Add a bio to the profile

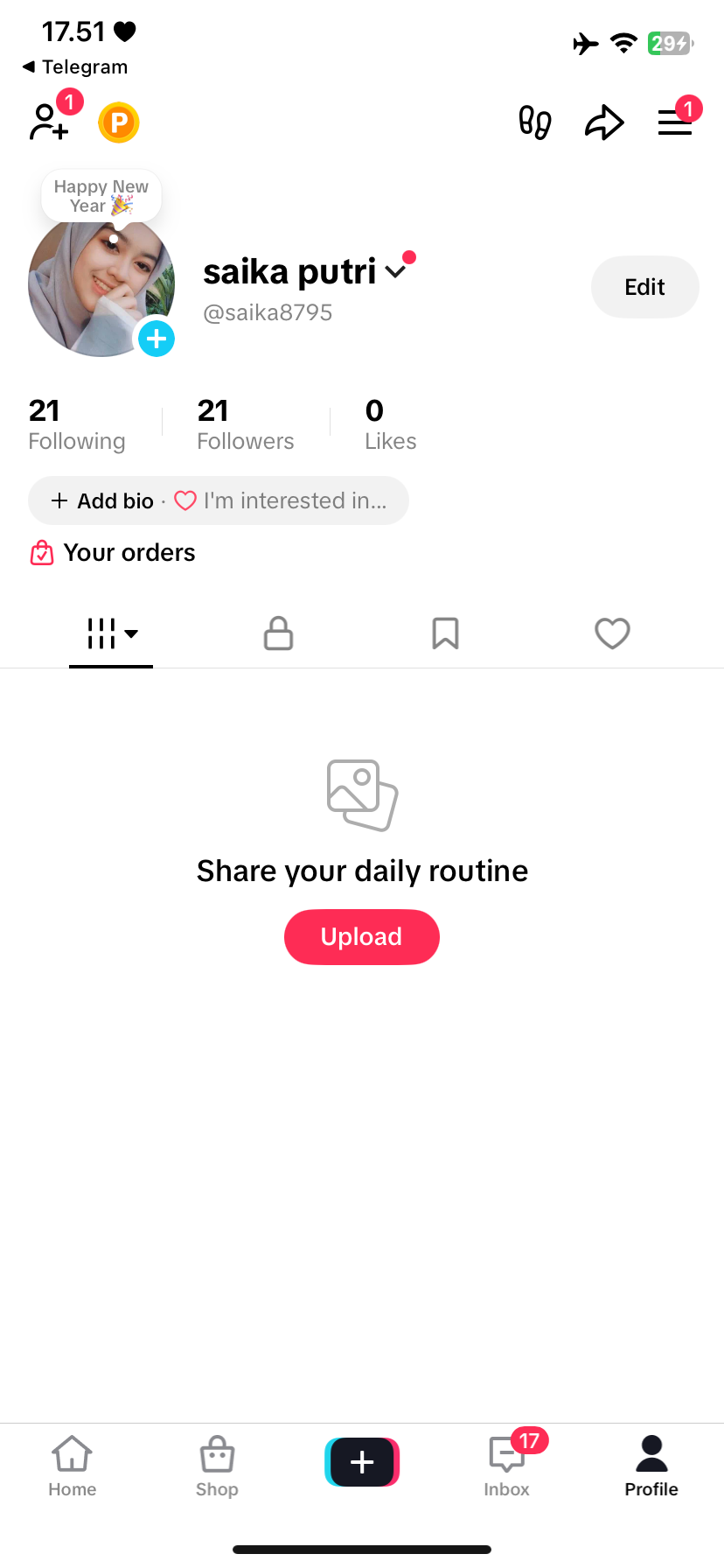103,500
